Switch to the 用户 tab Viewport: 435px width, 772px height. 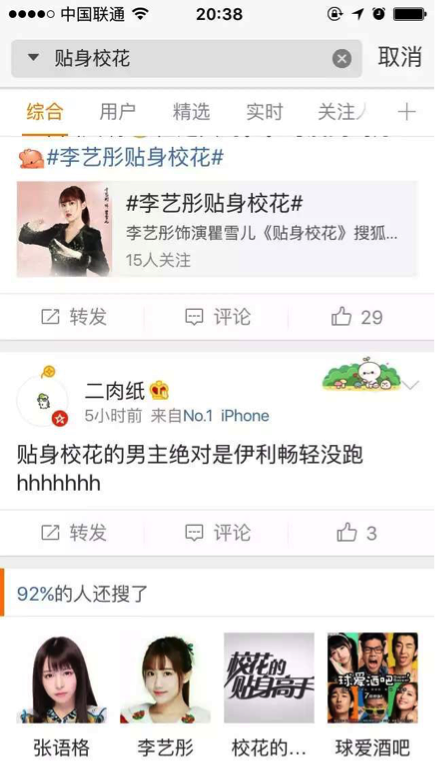[x=117, y=112]
